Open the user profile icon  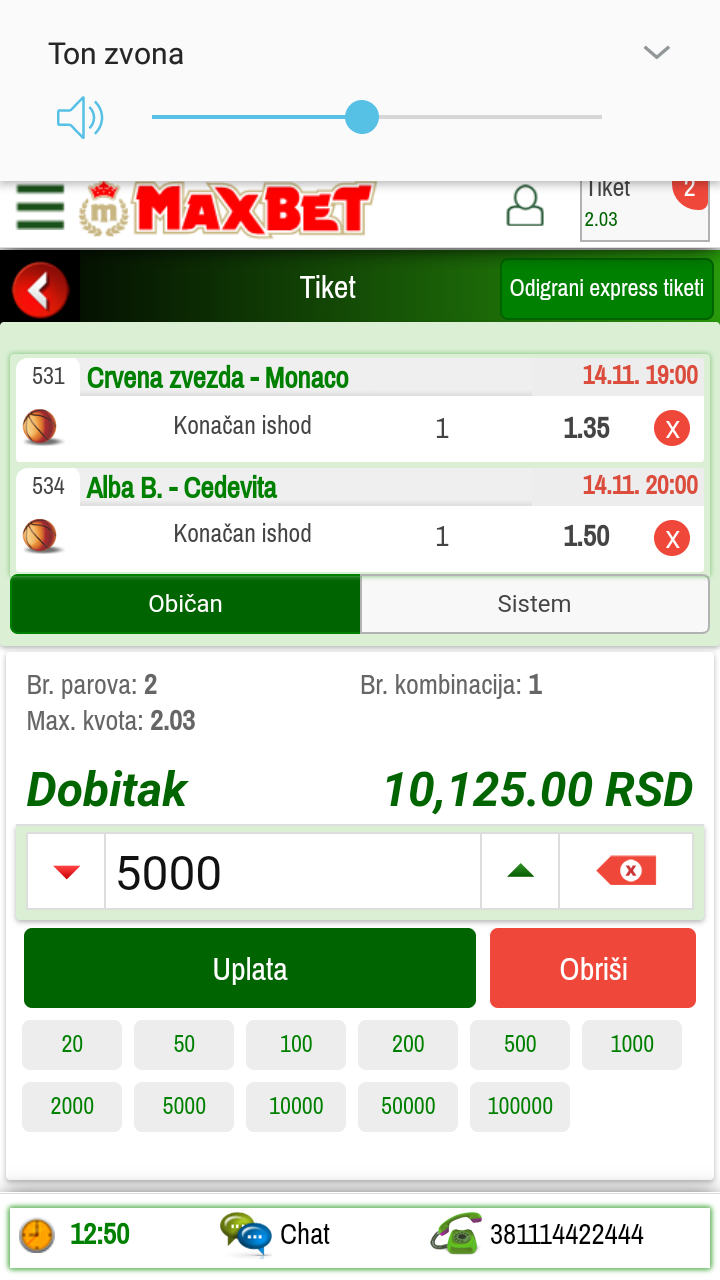coord(525,206)
